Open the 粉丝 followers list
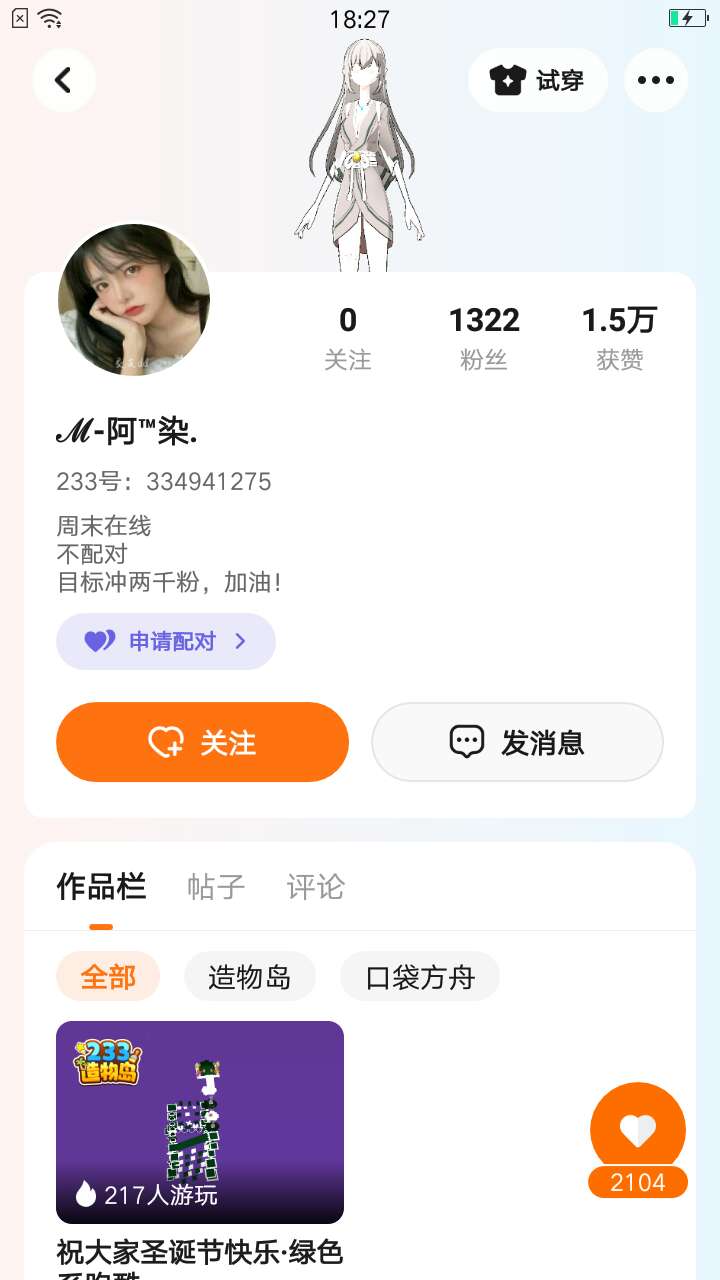Viewport: 720px width, 1280px height. point(484,338)
